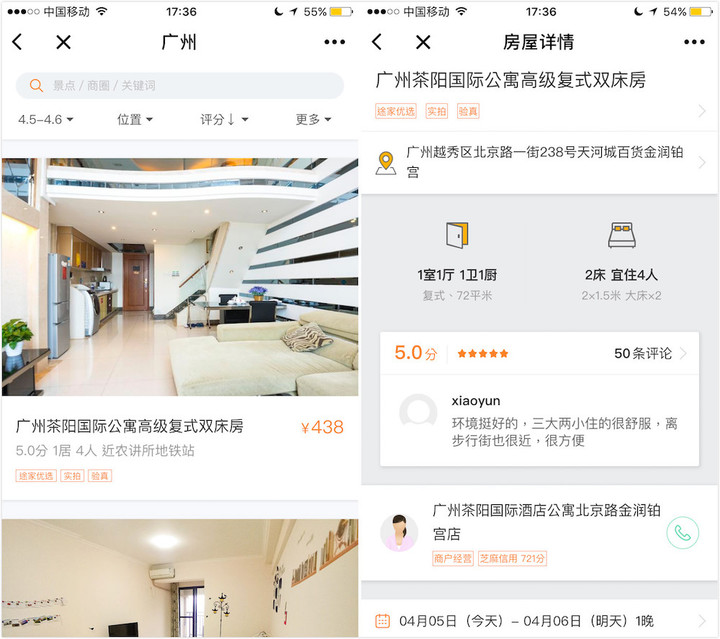
Task: Tap the 景点/商圈/关键词 search box
Action: 180,86
